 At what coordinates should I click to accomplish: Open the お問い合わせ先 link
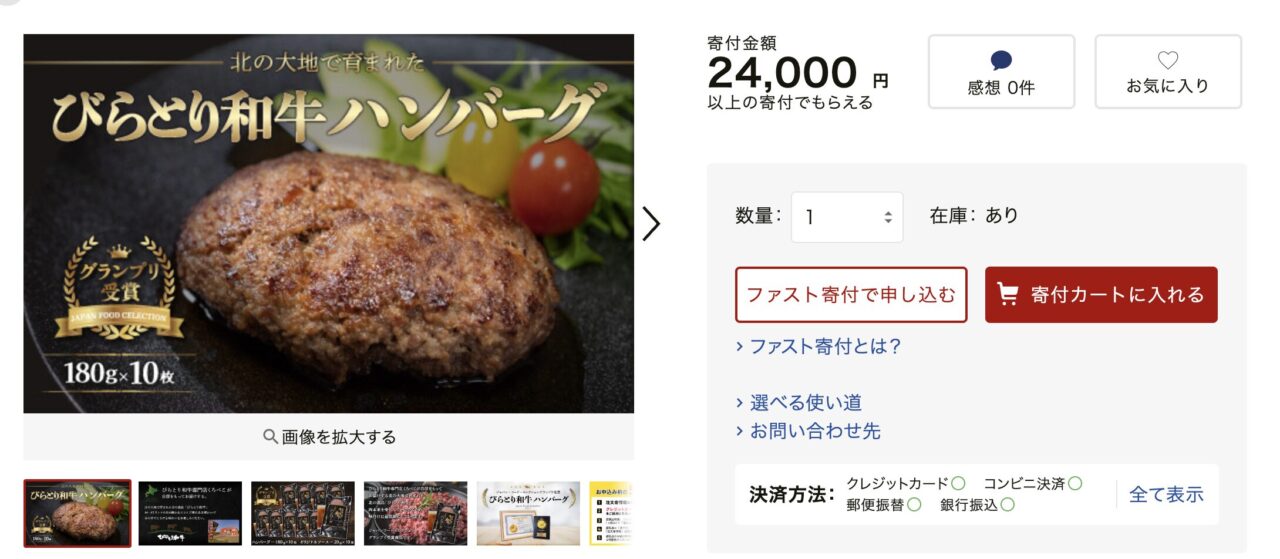[x=808, y=432]
